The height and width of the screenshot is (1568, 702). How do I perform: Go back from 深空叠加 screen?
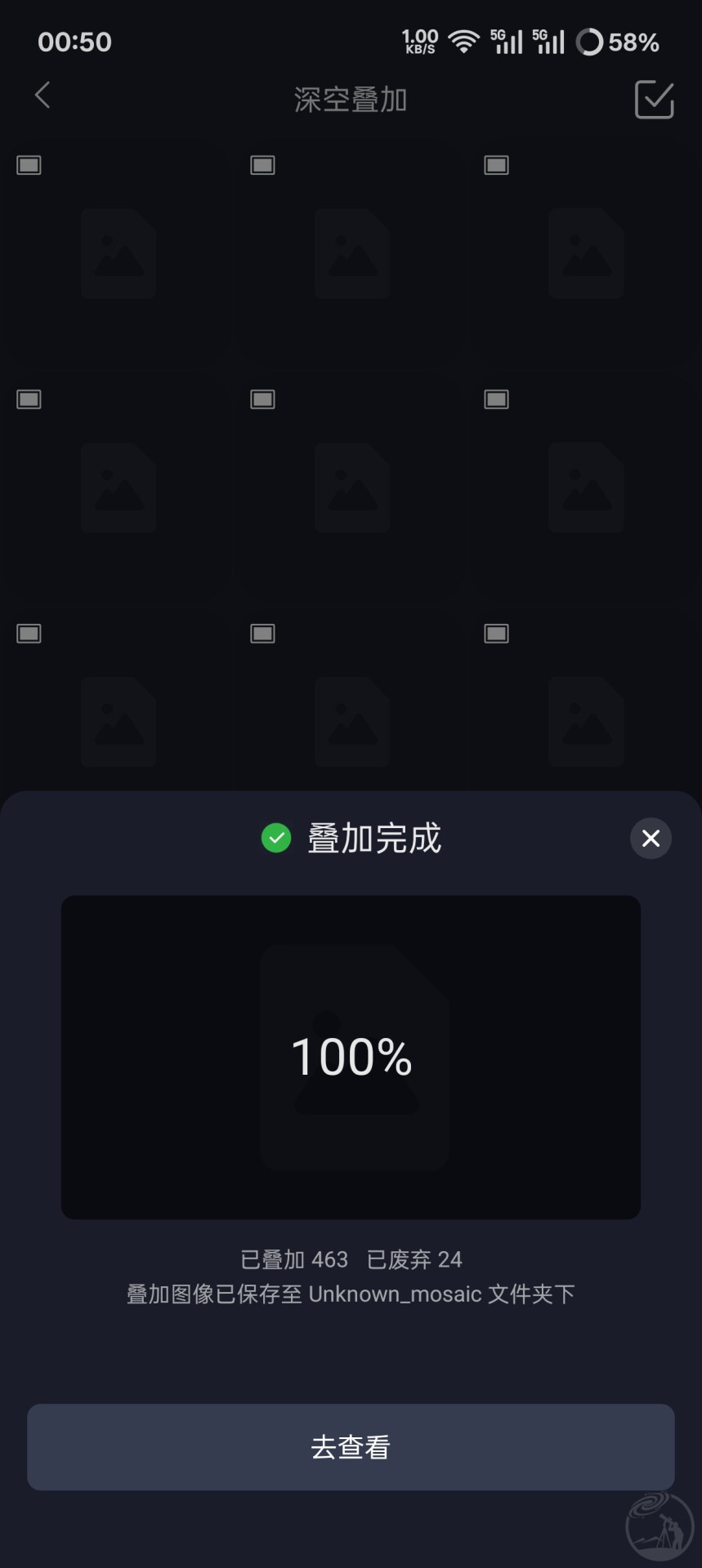[x=42, y=96]
